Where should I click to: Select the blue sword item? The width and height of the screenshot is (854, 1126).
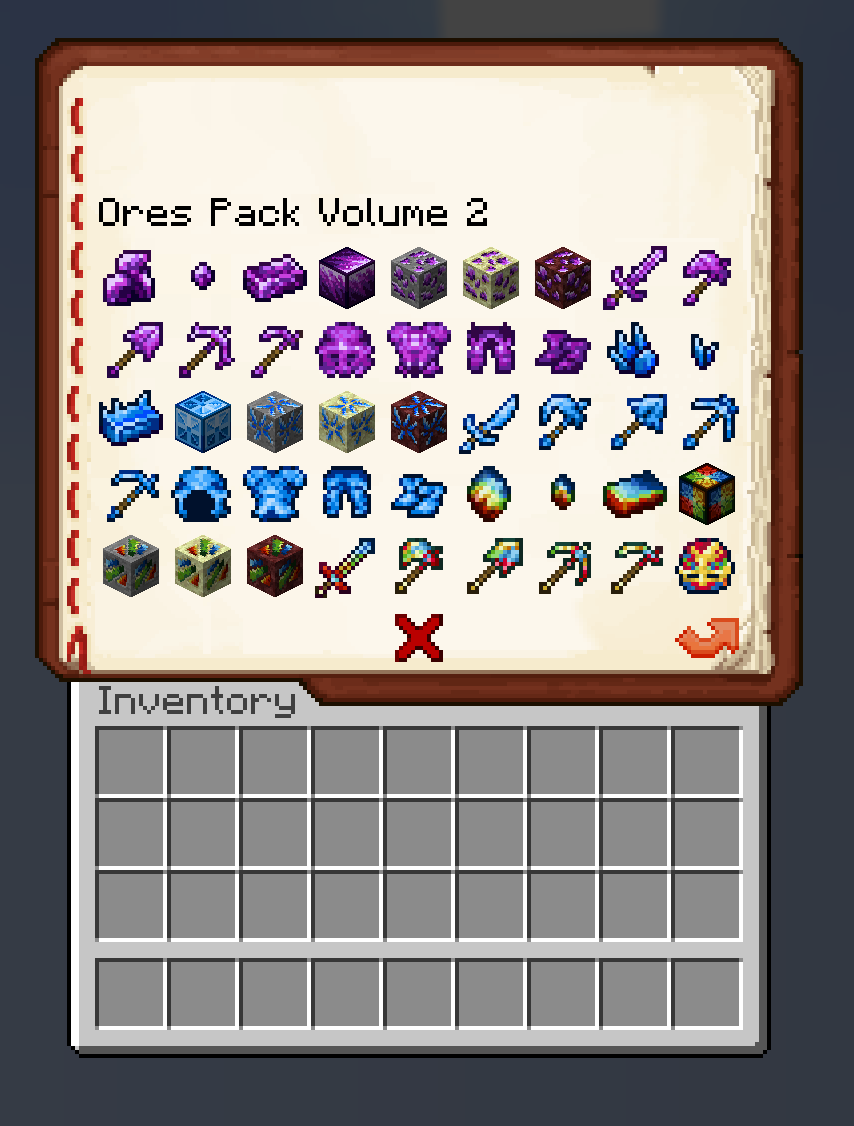[490, 421]
